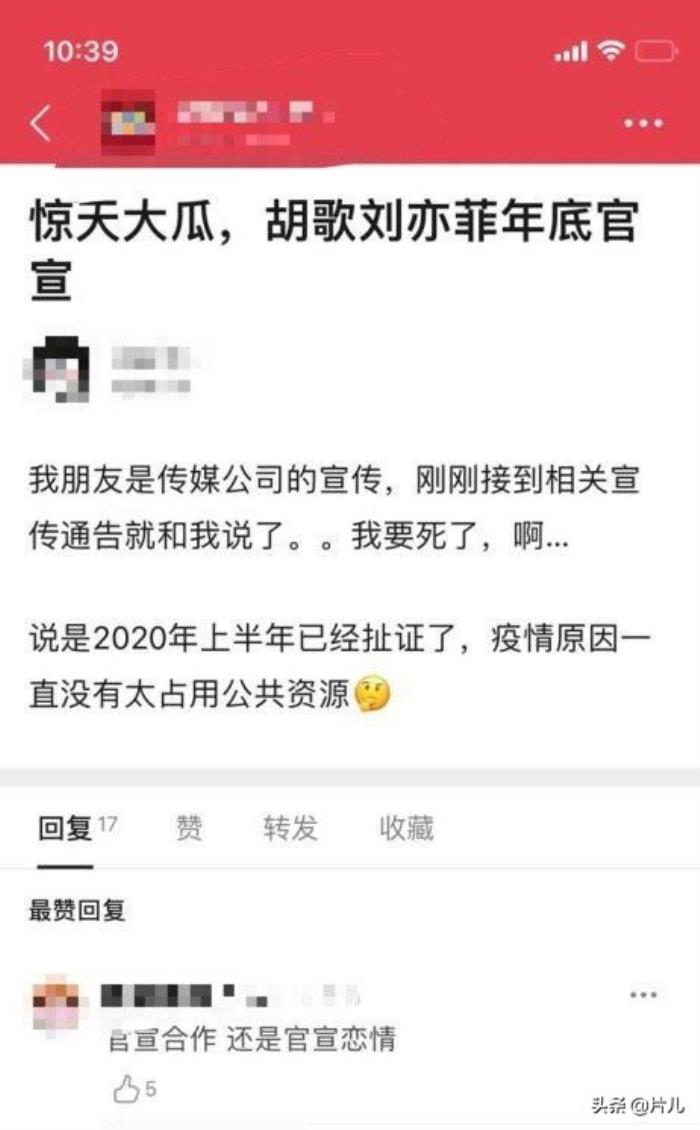Like the reply "官宣合作 还是官宣恋情"
Viewport: 700px width, 1130px height.
[128, 1089]
